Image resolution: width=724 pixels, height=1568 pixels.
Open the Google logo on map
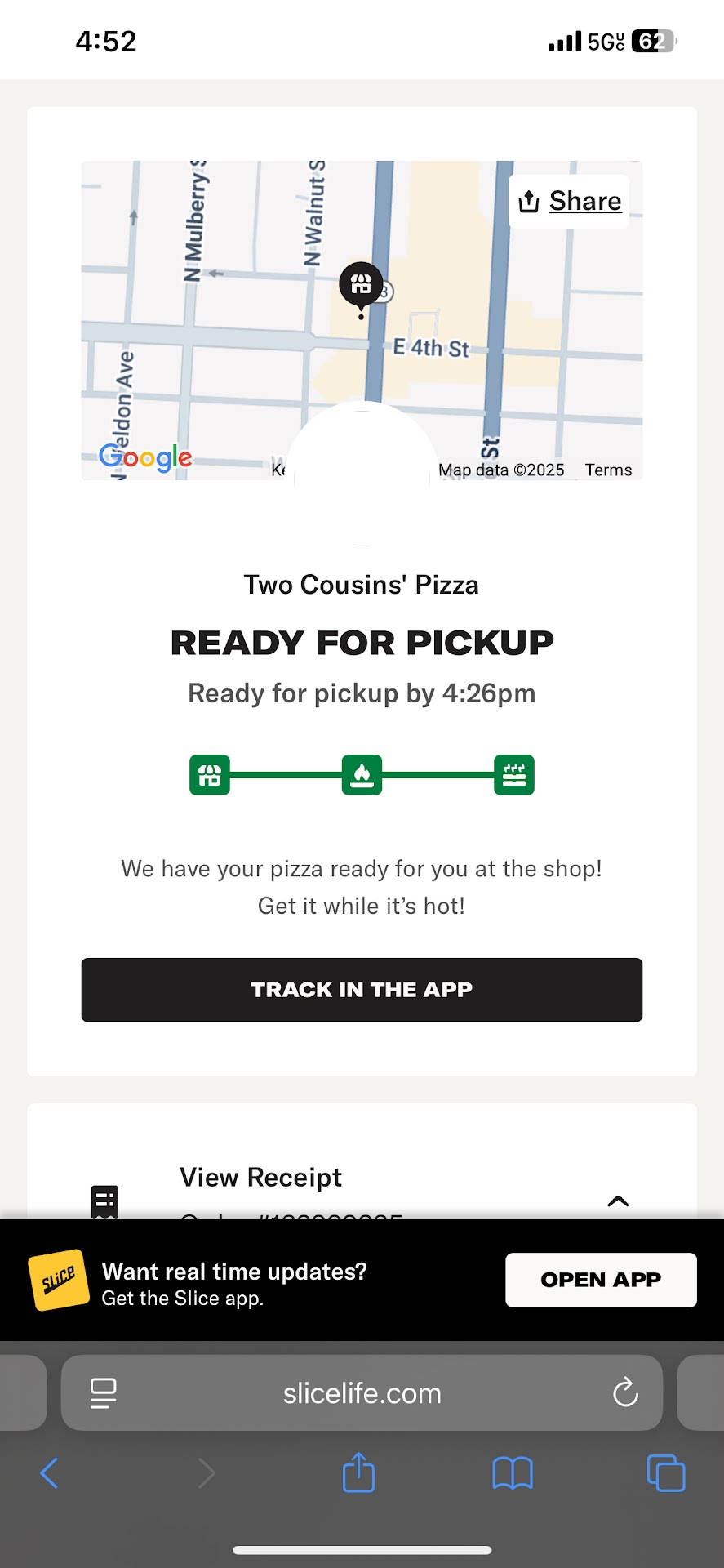point(145,457)
